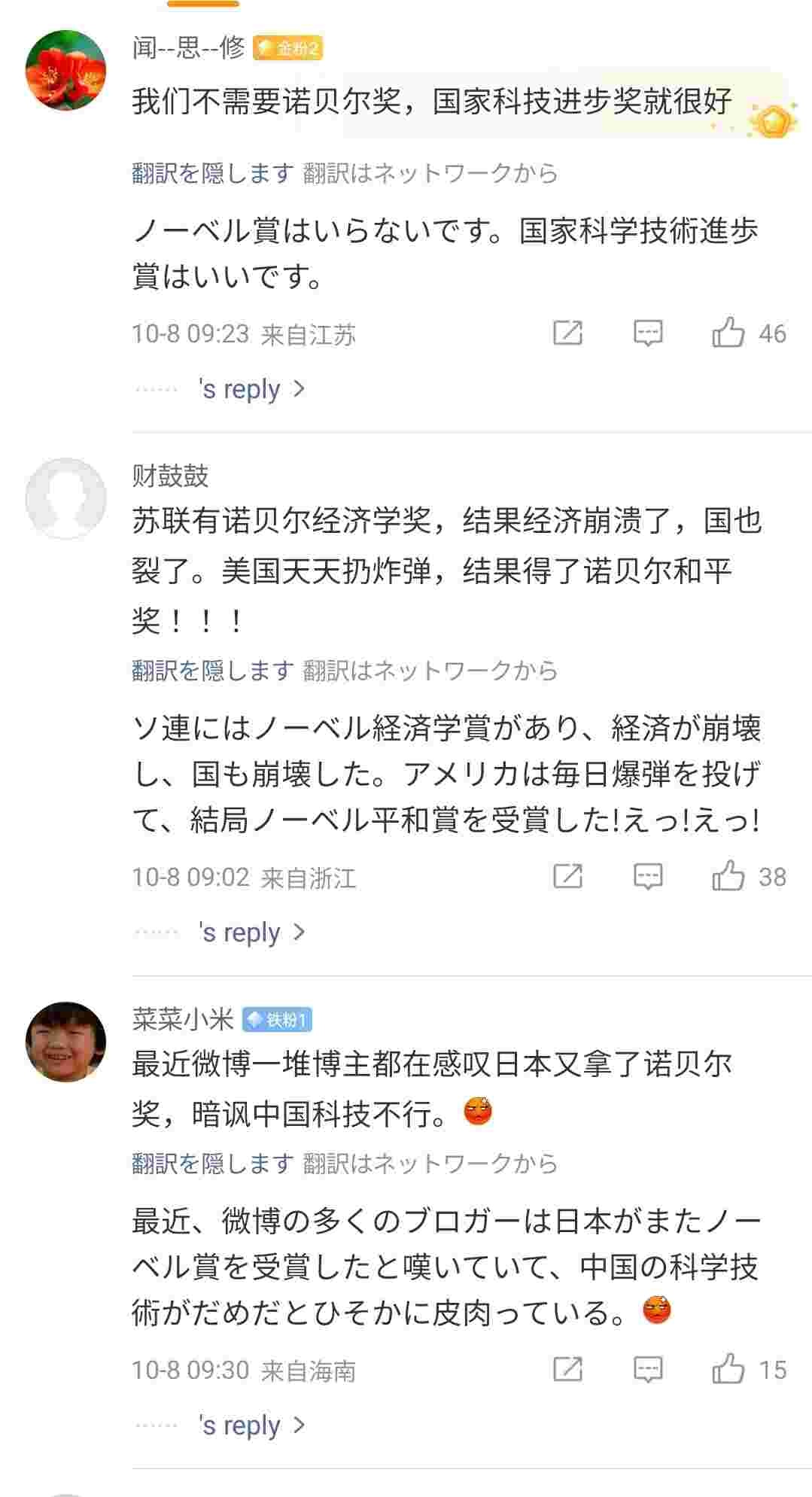Open 菜菜小米's profile avatar
This screenshot has height=1497, width=812.
[x=65, y=1041]
